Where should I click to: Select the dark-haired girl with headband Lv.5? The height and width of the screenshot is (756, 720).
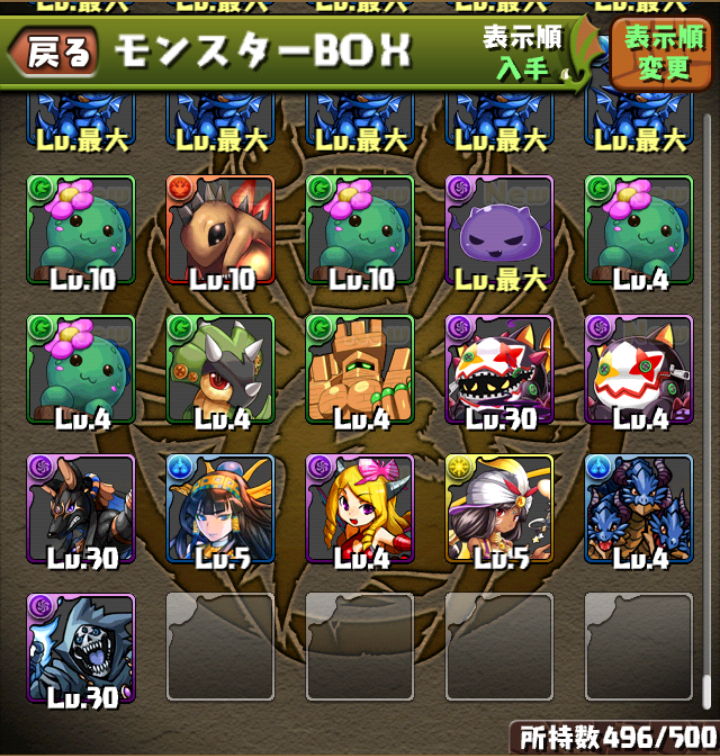(220, 508)
